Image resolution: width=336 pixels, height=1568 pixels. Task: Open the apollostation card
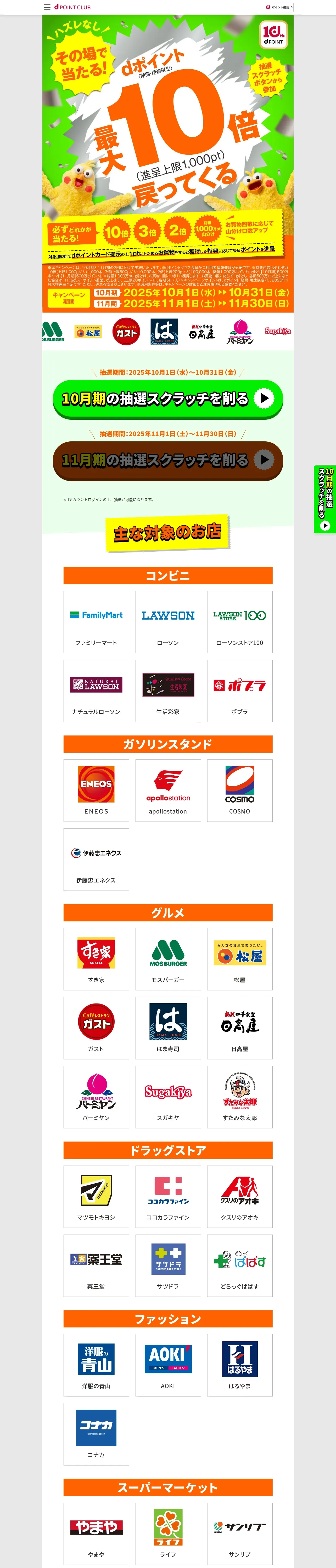pyautogui.click(x=168, y=790)
